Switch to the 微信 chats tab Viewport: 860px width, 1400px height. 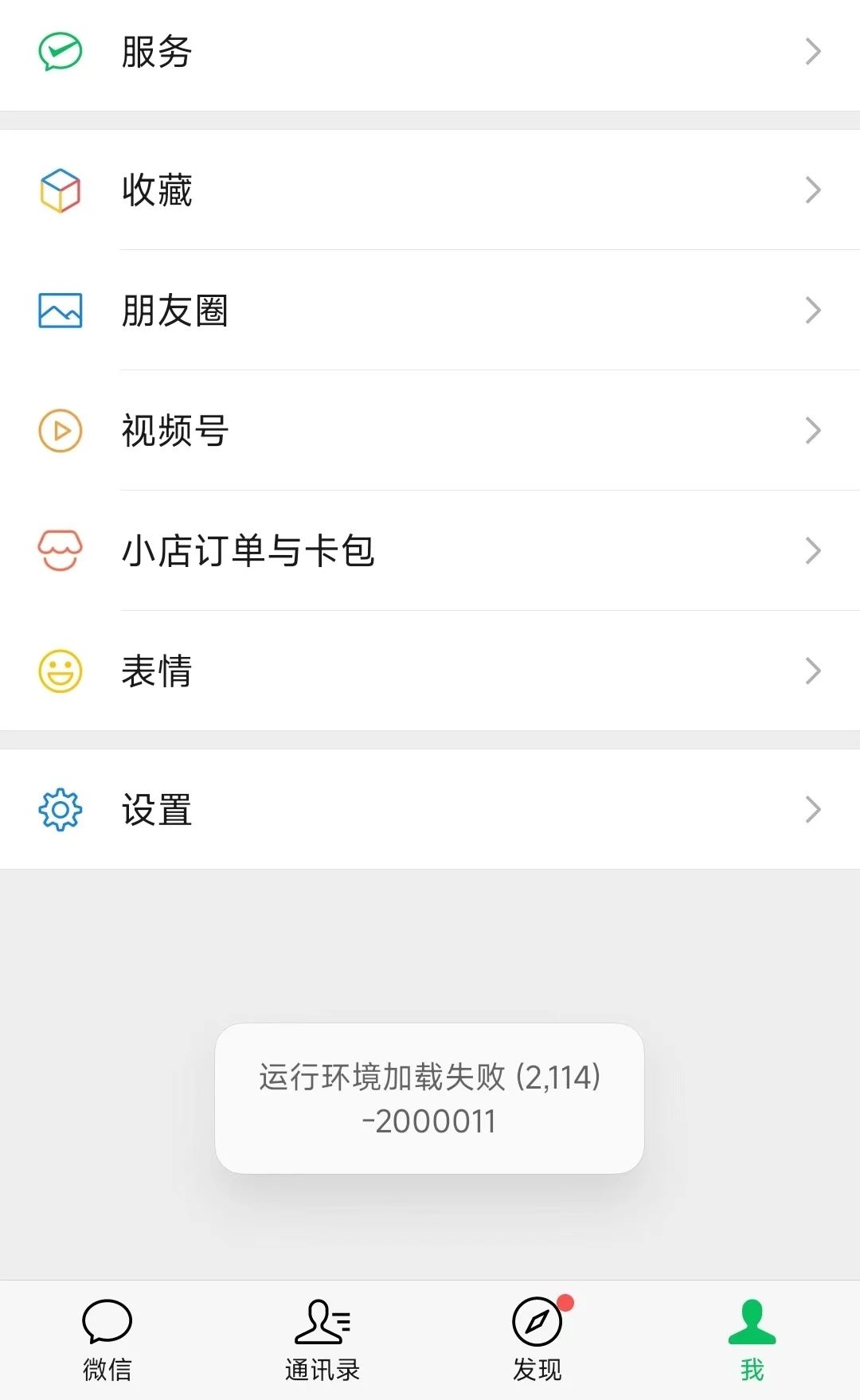107,1339
